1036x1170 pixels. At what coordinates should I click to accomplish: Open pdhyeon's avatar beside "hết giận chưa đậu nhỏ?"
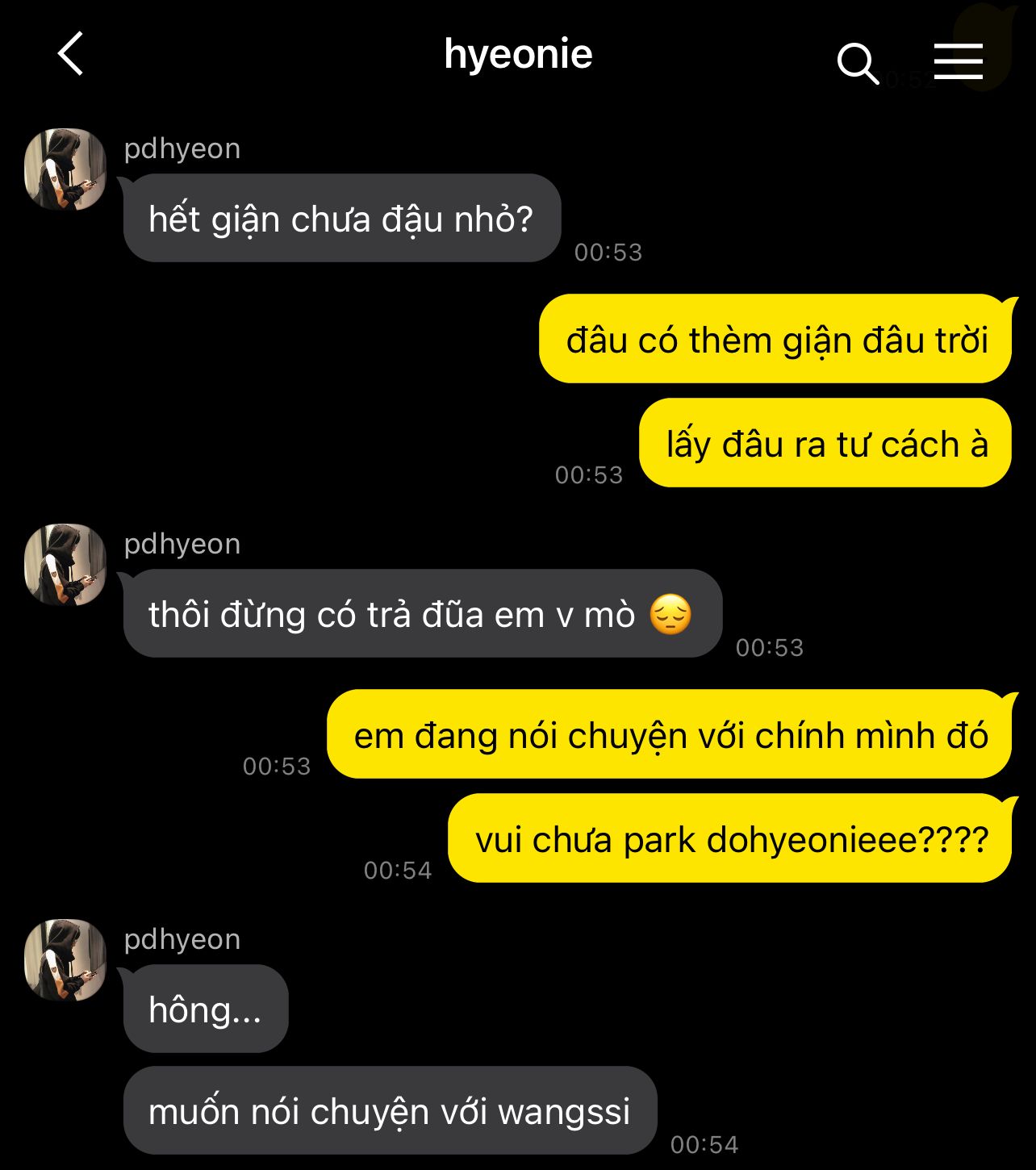click(65, 169)
